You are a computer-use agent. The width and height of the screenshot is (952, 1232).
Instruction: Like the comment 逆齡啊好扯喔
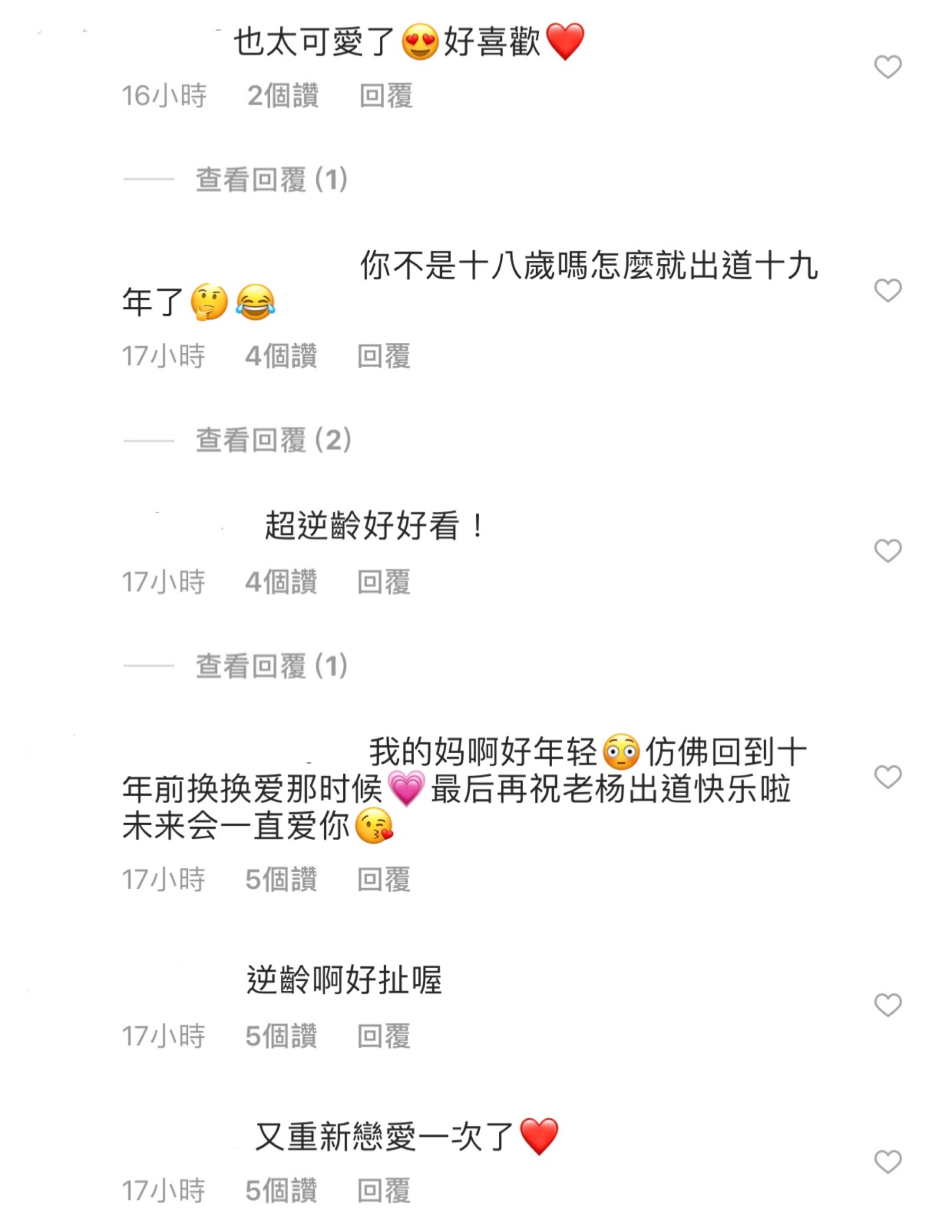pyautogui.click(x=887, y=1005)
